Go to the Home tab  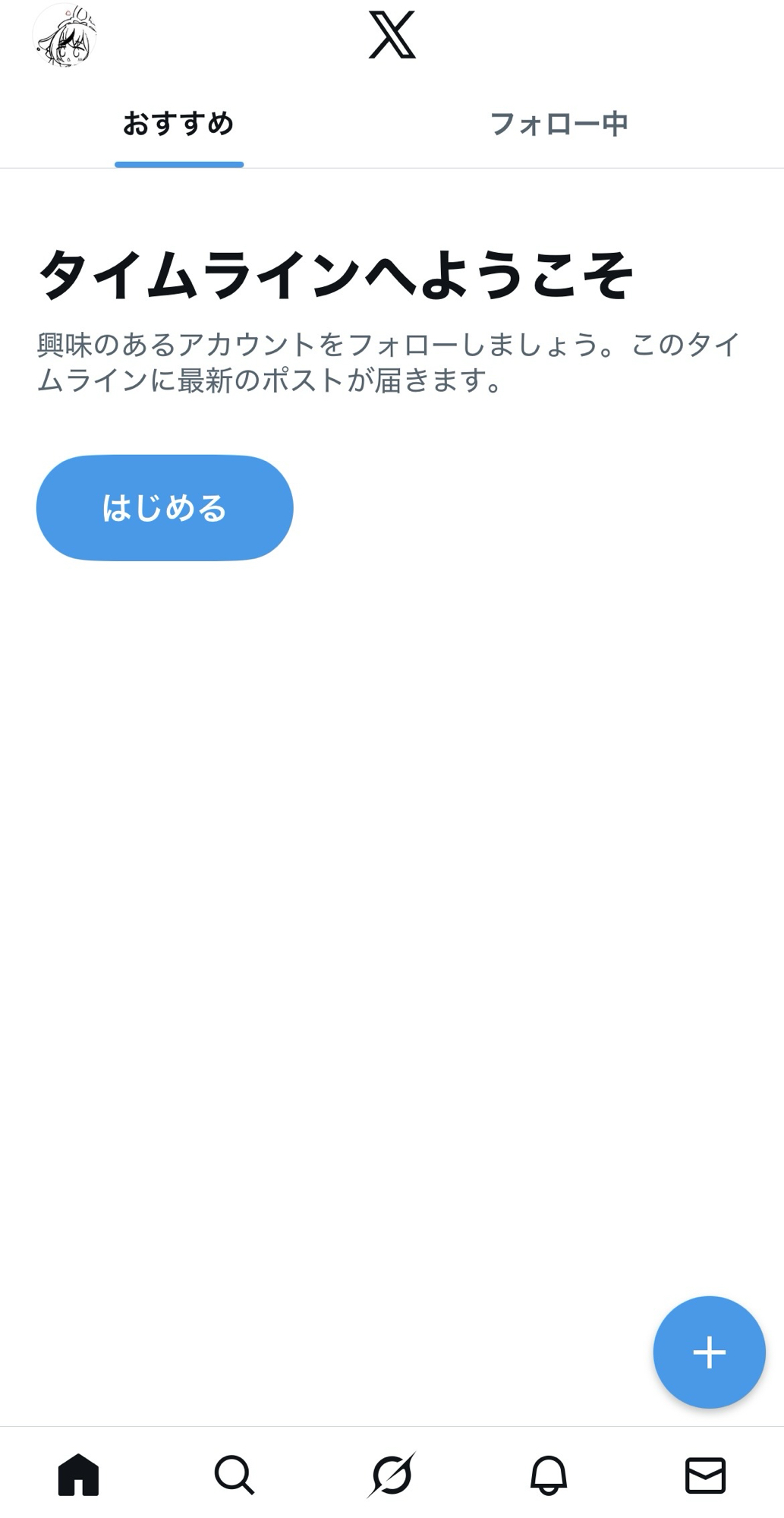(79, 1475)
